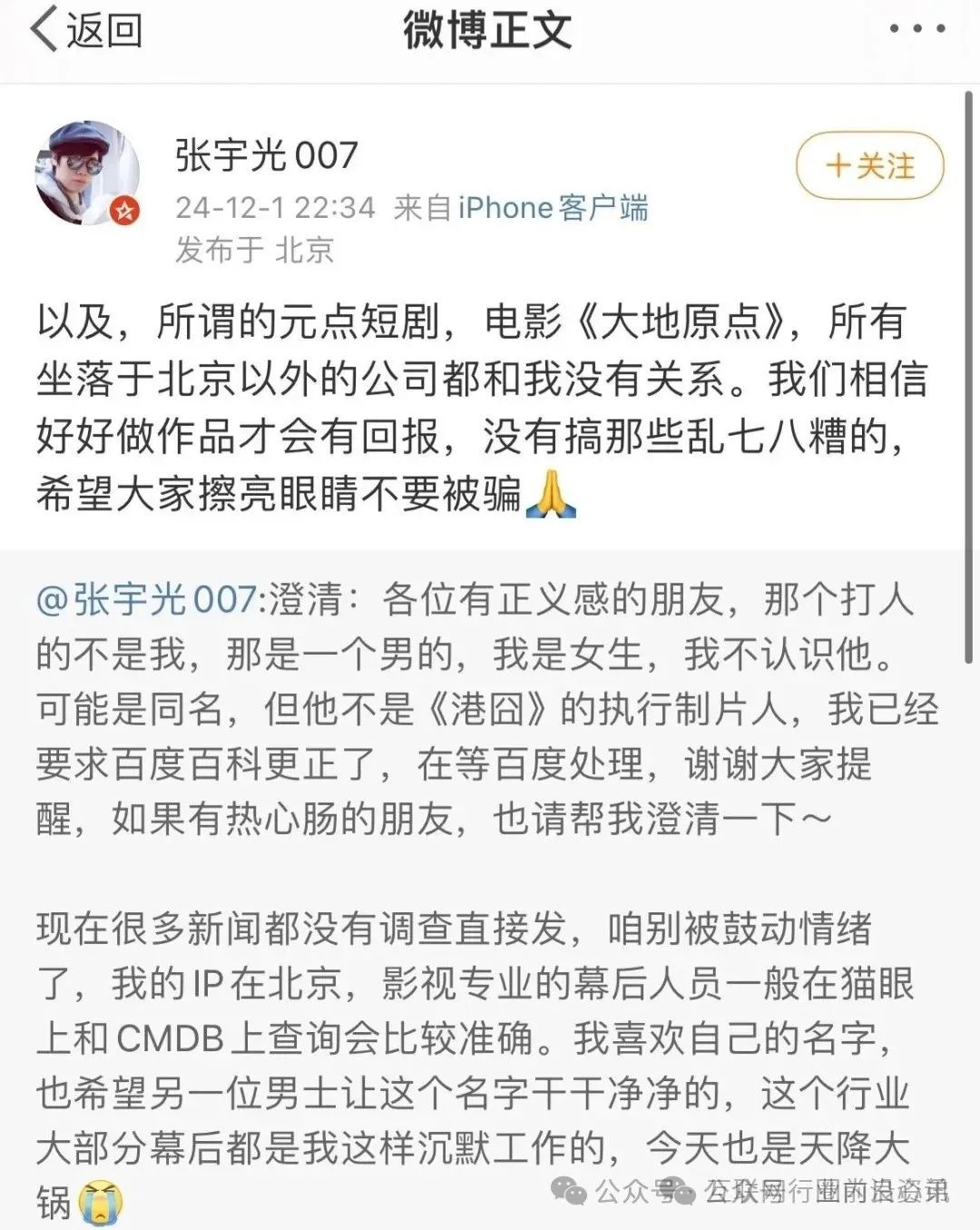Open the iPhone客户端 source link
This screenshot has width=980, height=1230.
tap(553, 208)
